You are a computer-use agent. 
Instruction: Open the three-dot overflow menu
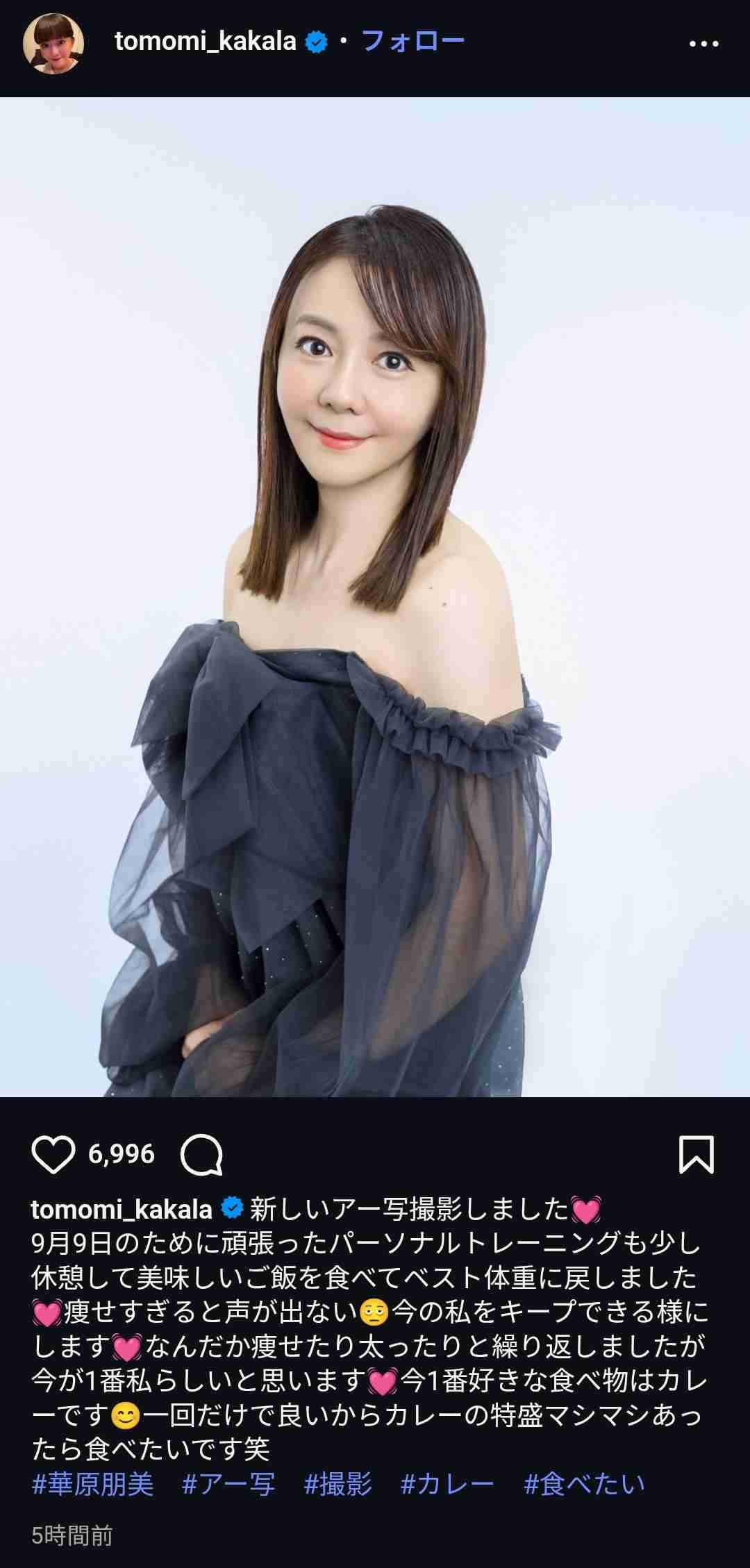[x=703, y=44]
